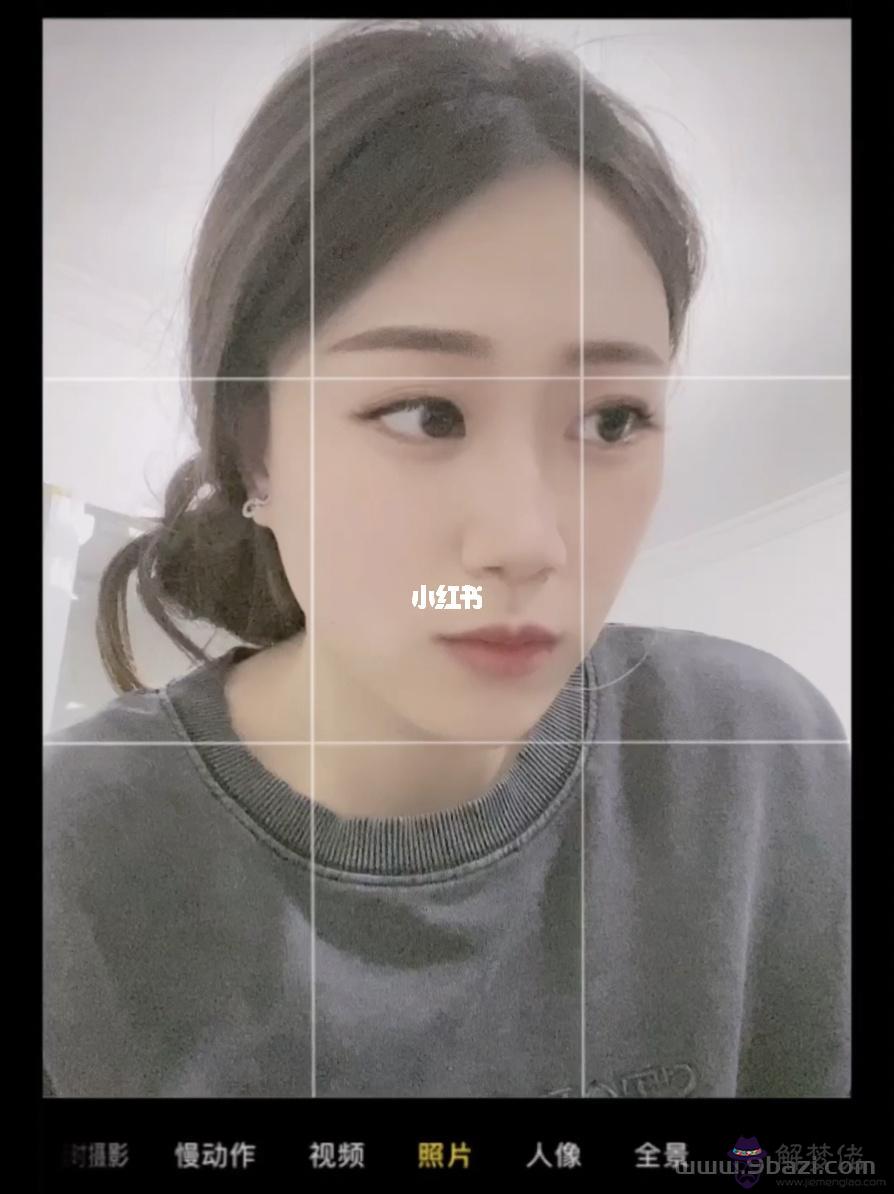Select the 照片 photo mode

(445, 1156)
